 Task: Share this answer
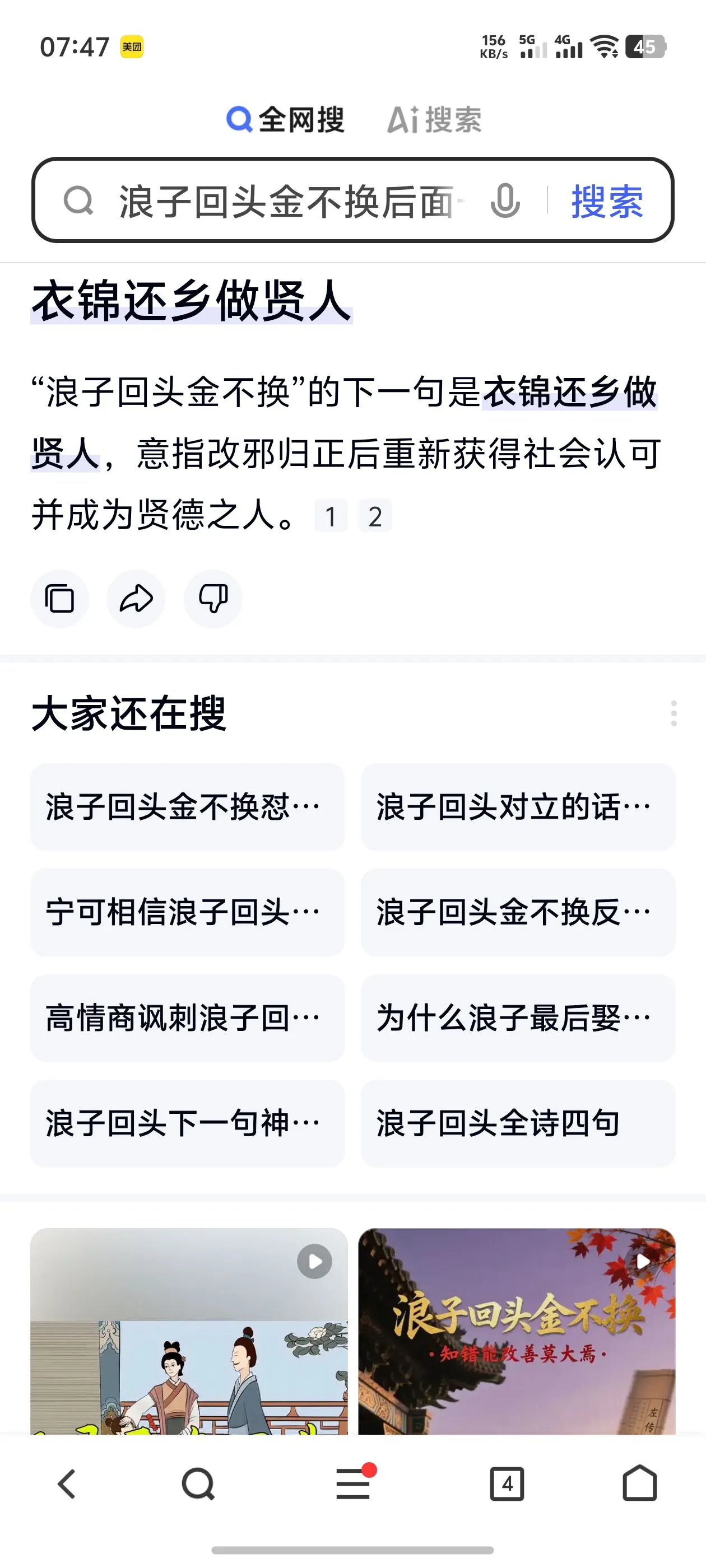pyautogui.click(x=136, y=599)
